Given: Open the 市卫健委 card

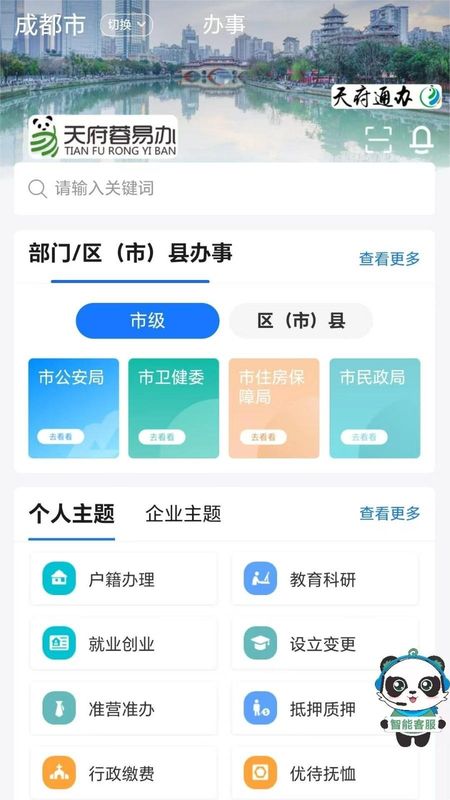Looking at the screenshot, I should point(173,408).
